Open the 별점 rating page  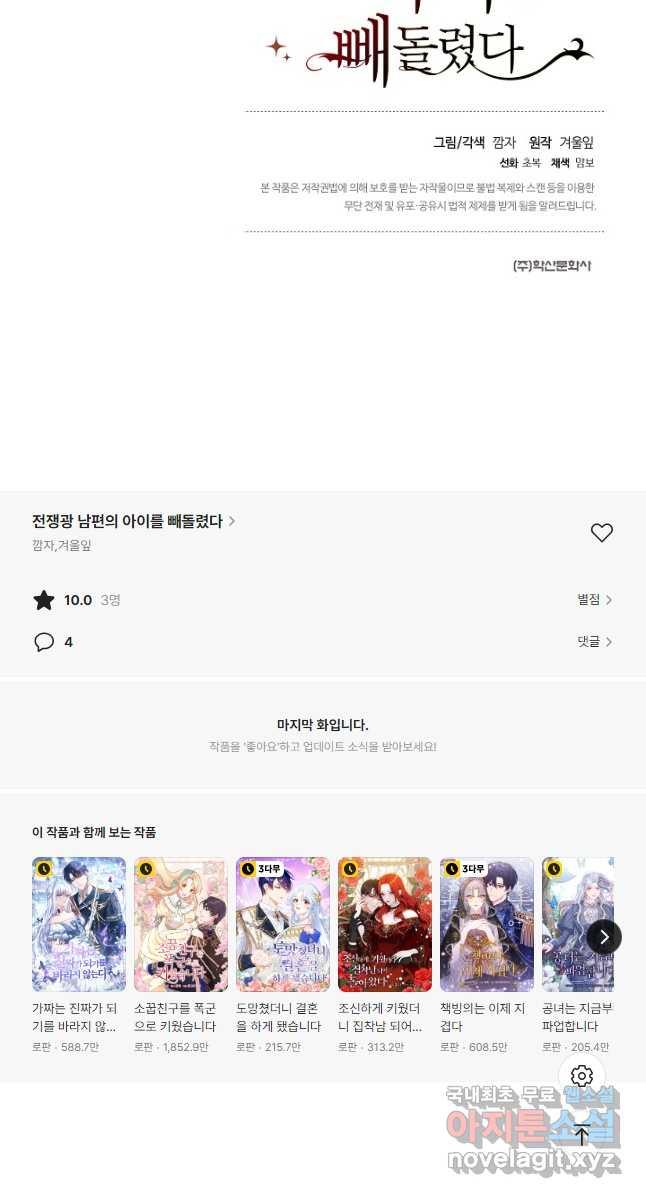coord(595,600)
